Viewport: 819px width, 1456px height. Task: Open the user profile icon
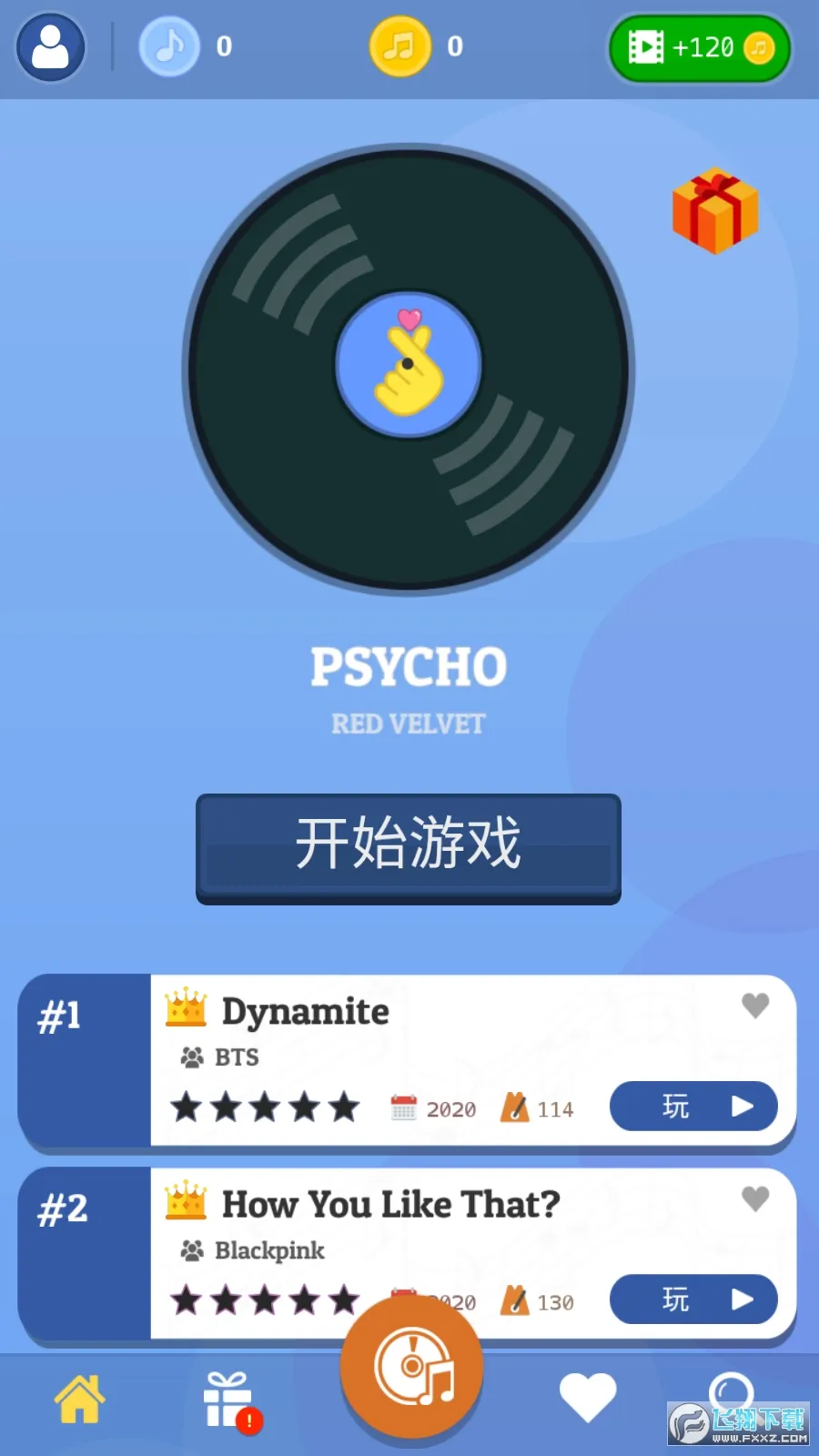point(50,47)
